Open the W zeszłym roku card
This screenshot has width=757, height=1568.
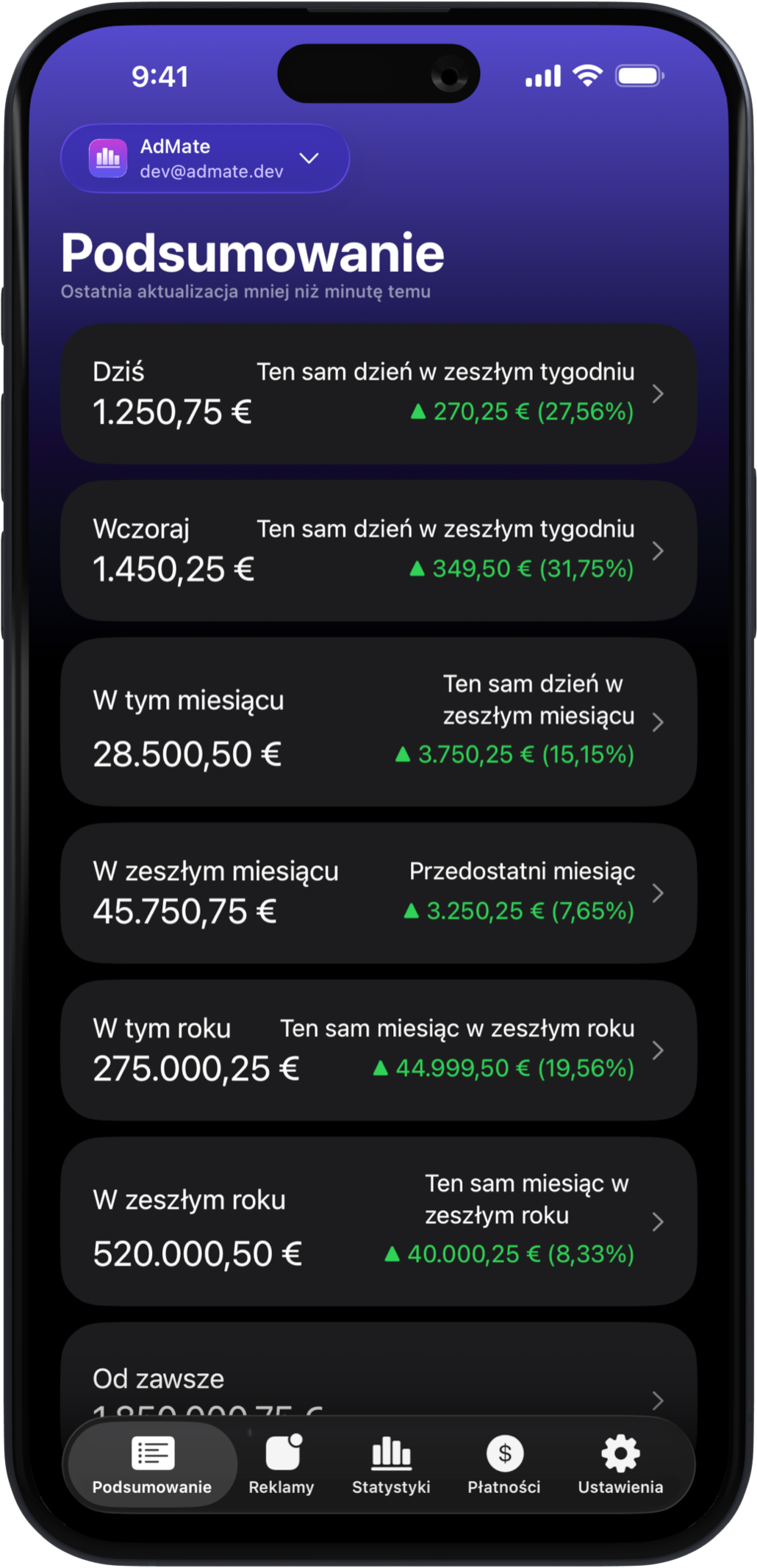coord(378,1221)
